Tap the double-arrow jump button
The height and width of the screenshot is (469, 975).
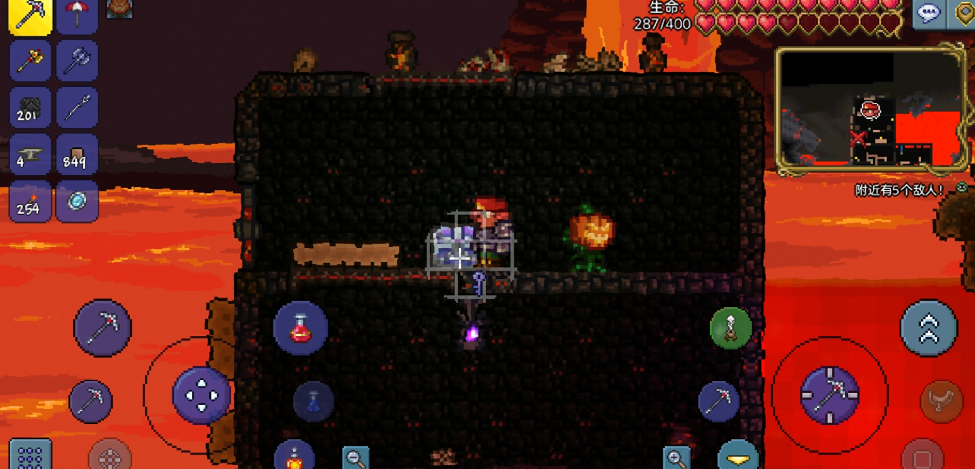[x=928, y=328]
